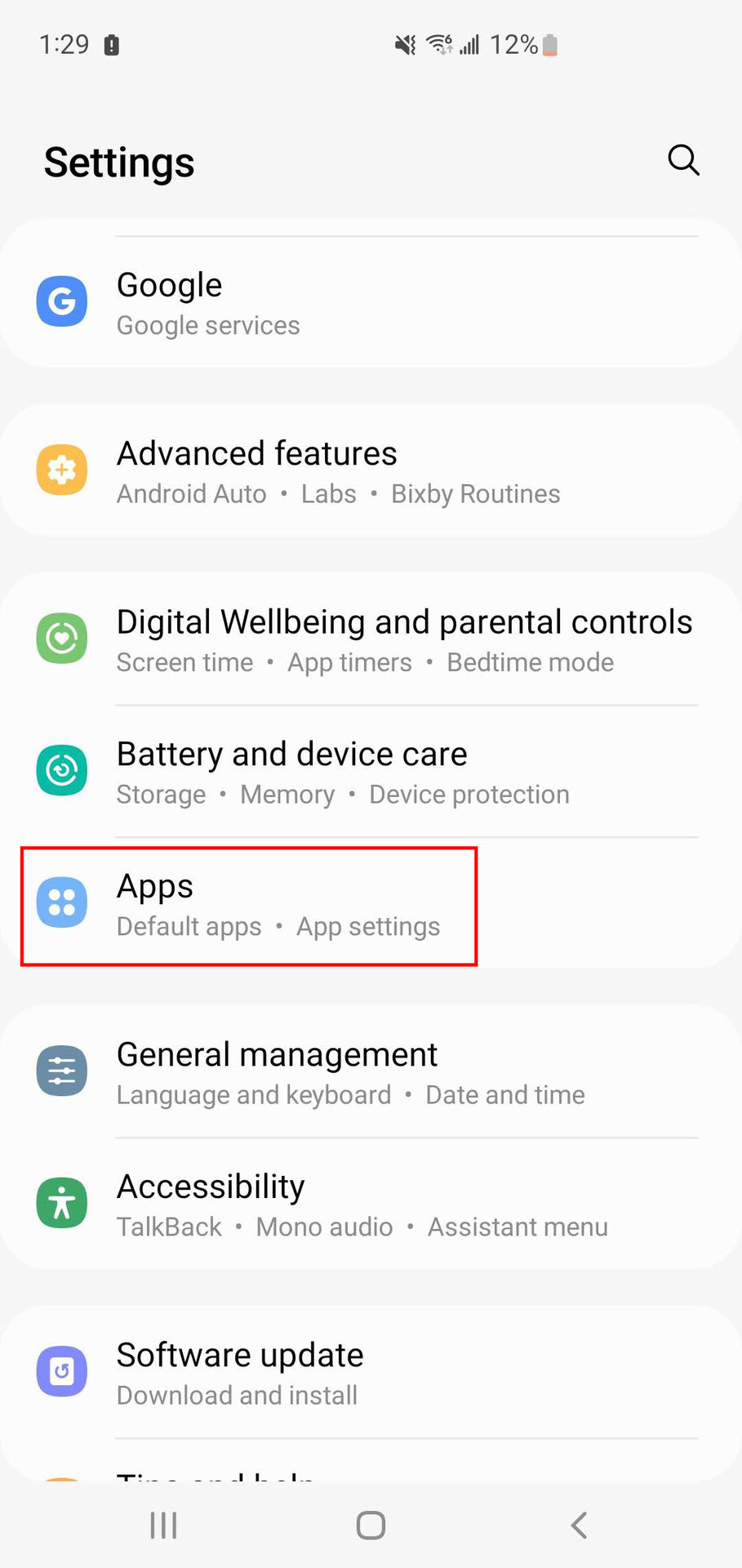The height and width of the screenshot is (1568, 742).
Task: Go to the home screen
Action: point(371,1525)
